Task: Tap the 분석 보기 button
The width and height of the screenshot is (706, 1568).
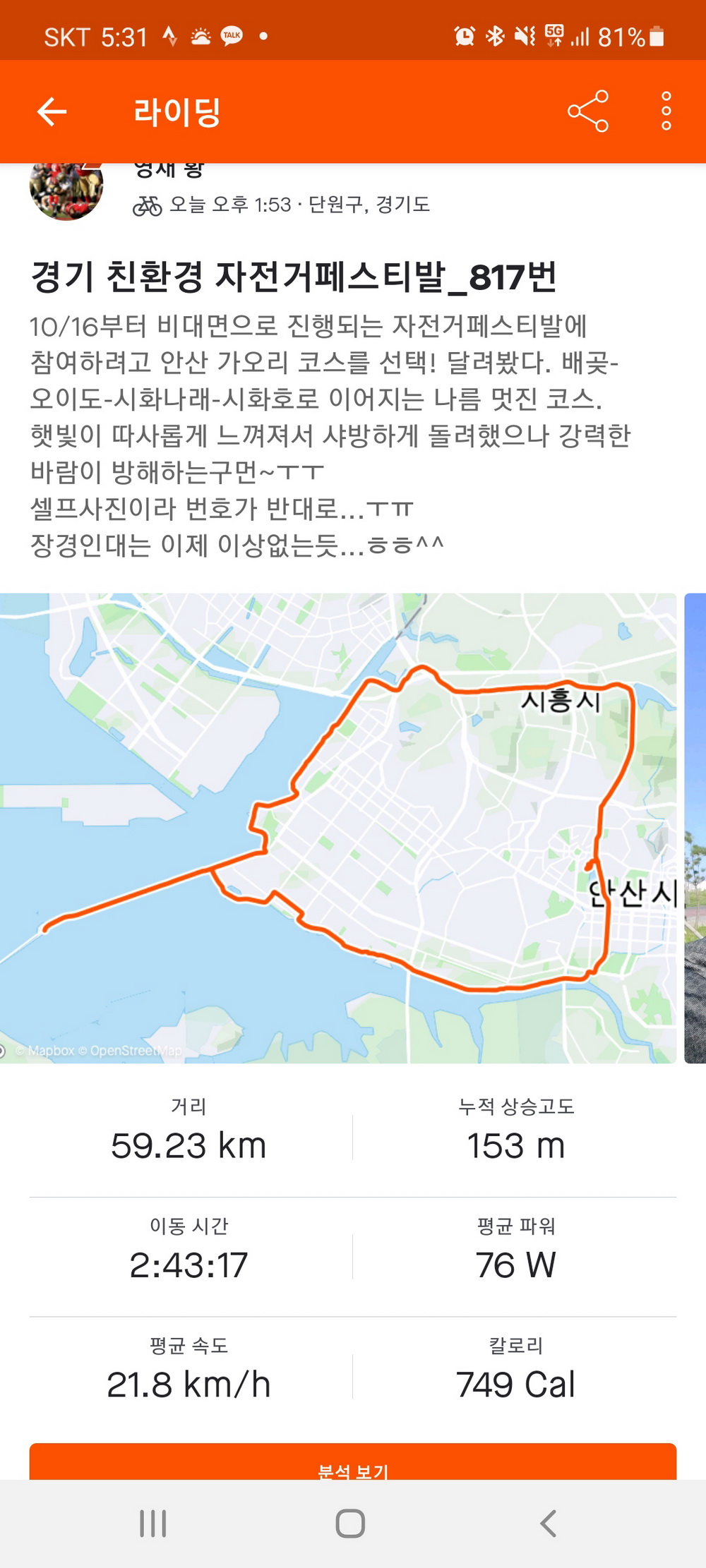Action: [x=352, y=1464]
